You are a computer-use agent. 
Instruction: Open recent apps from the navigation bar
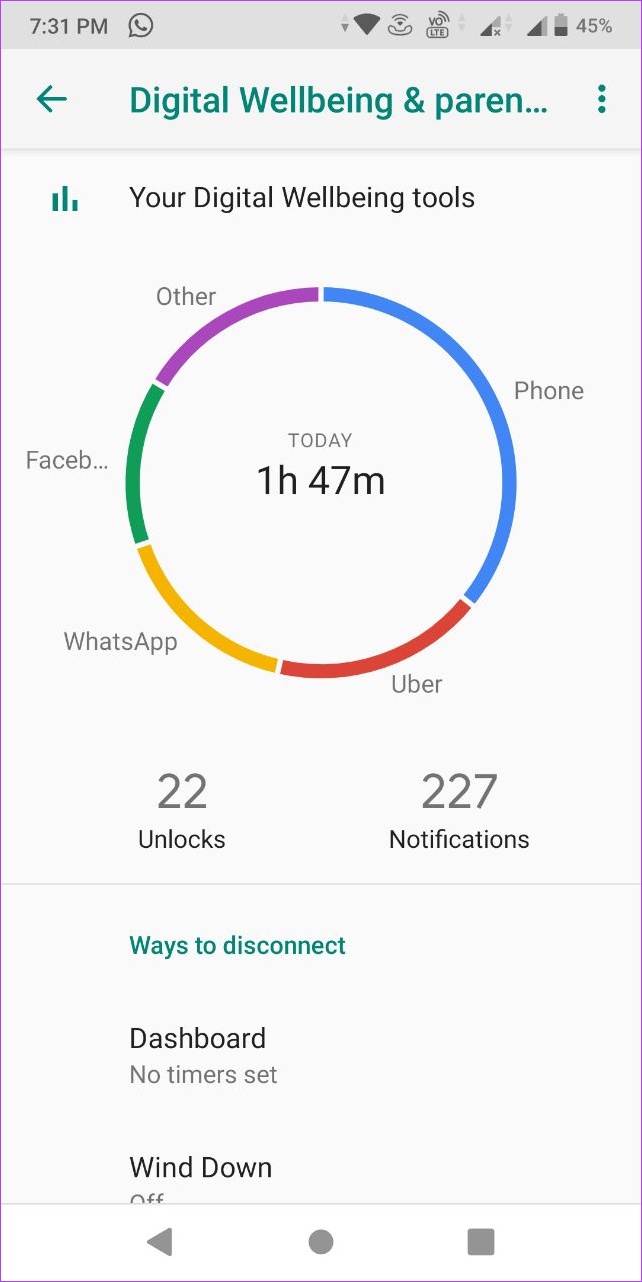[x=481, y=1242]
